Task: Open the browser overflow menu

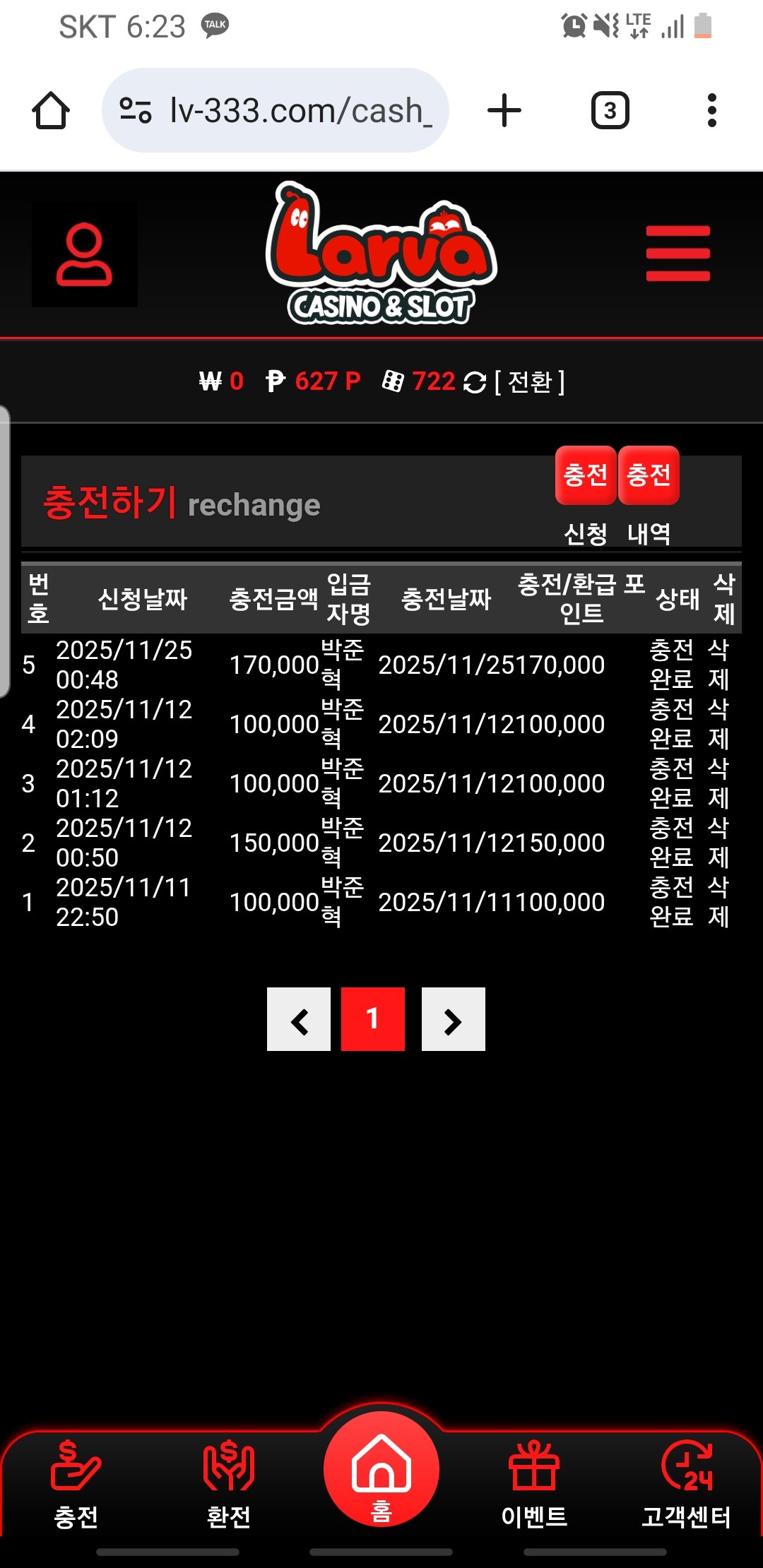Action: click(x=711, y=111)
